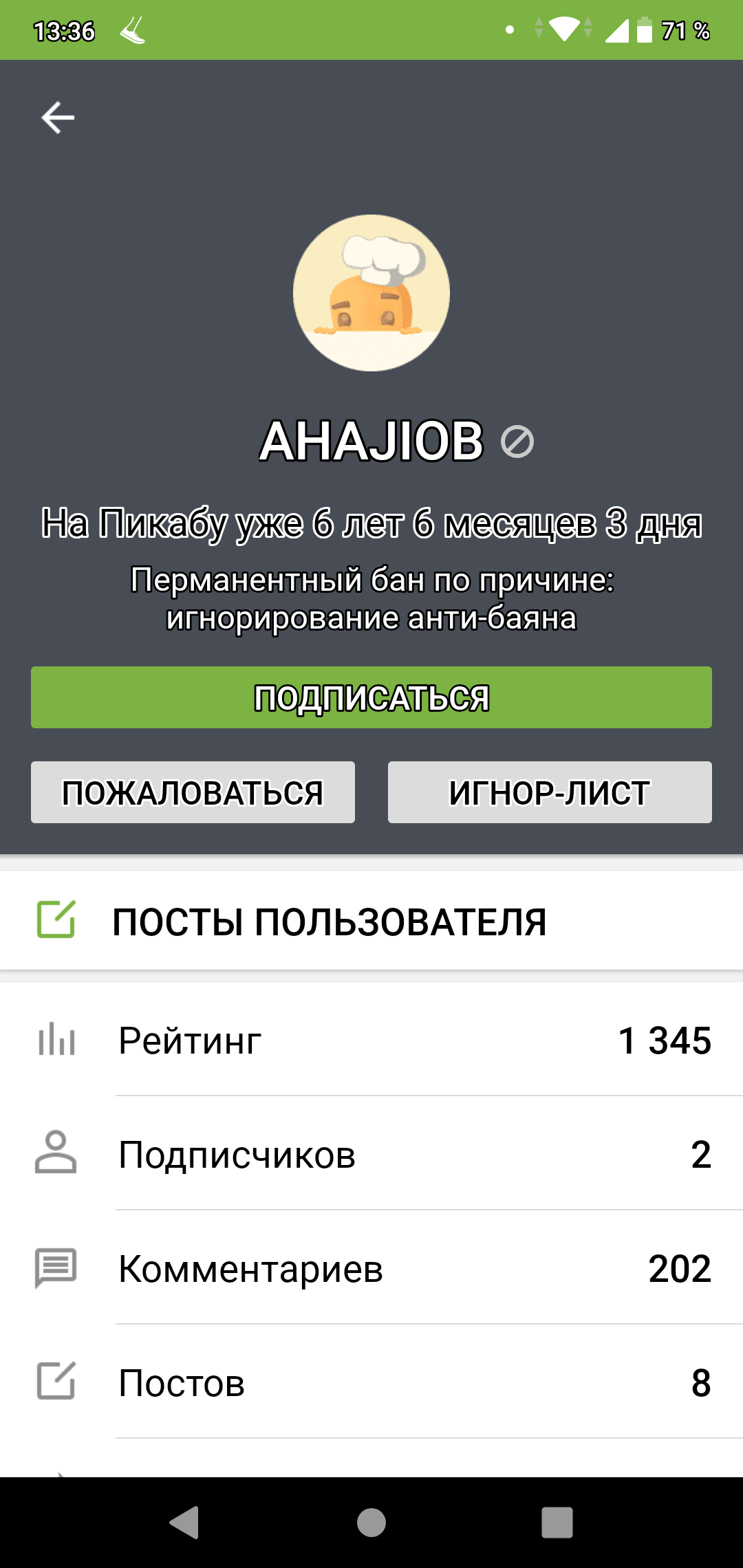Image resolution: width=743 pixels, height=1568 pixels.
Task: View the AHAJIOB profile avatar
Action: (x=371, y=293)
